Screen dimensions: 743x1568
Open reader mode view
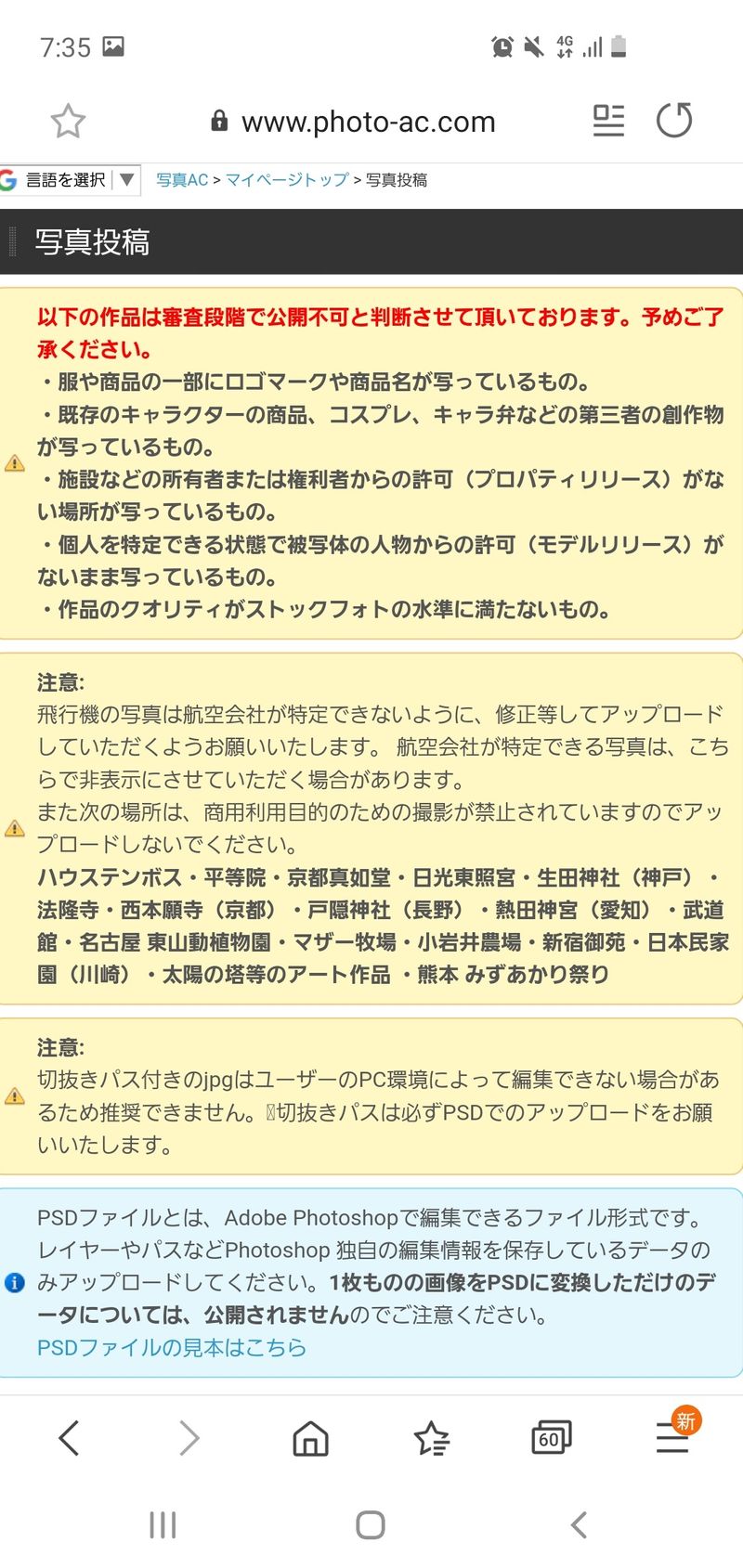608,121
